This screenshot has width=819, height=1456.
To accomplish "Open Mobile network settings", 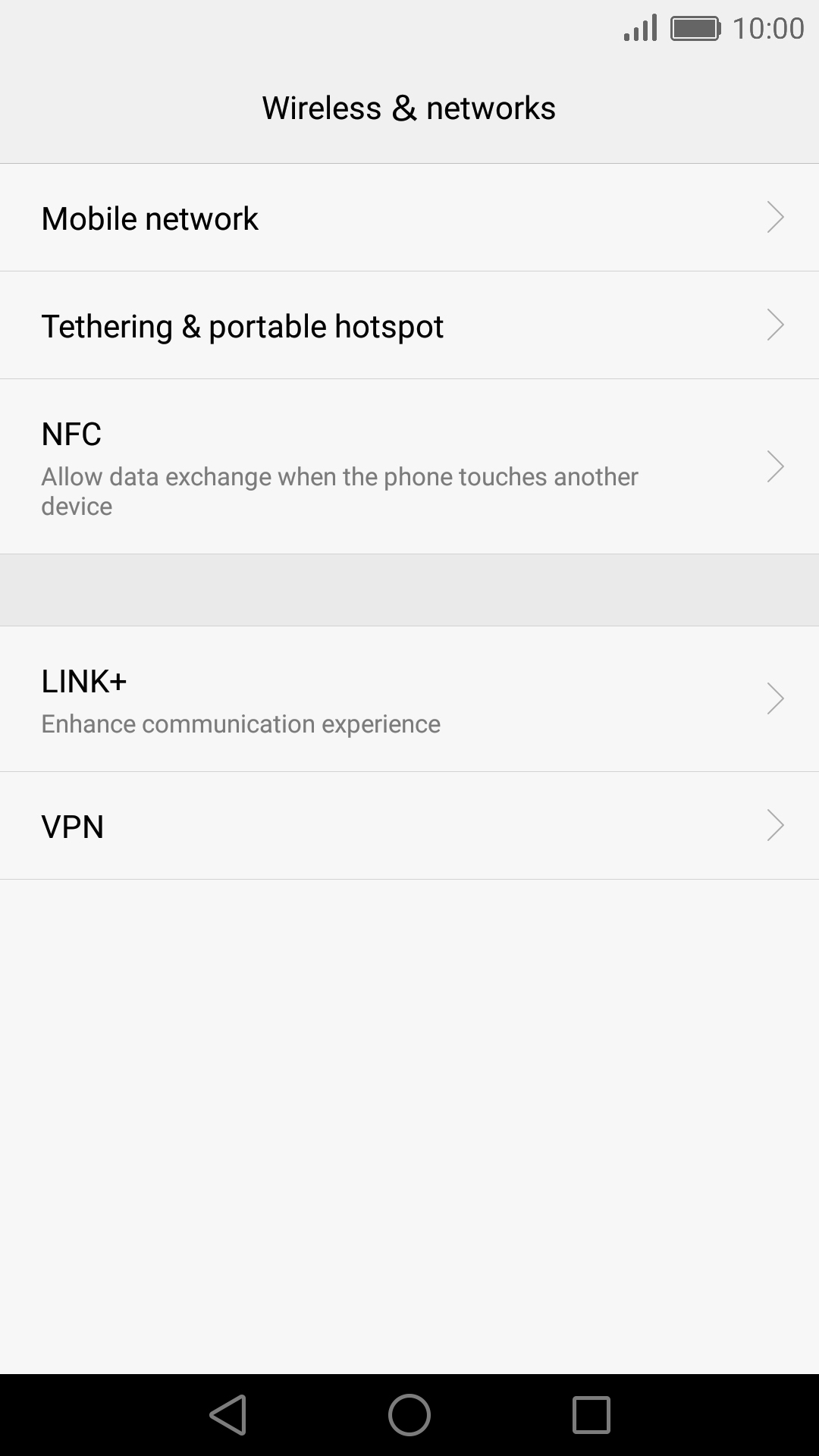I will [409, 218].
